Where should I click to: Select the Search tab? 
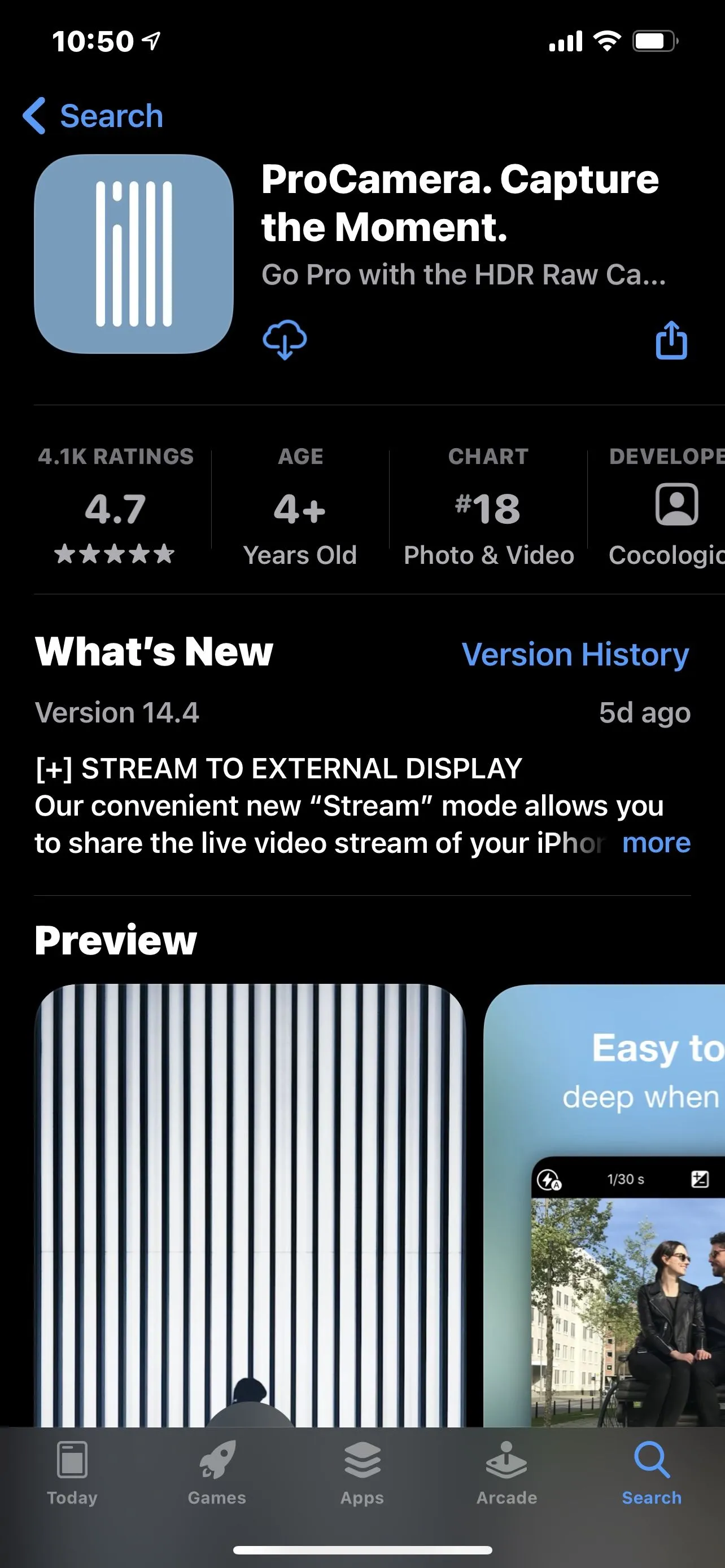point(652,1472)
